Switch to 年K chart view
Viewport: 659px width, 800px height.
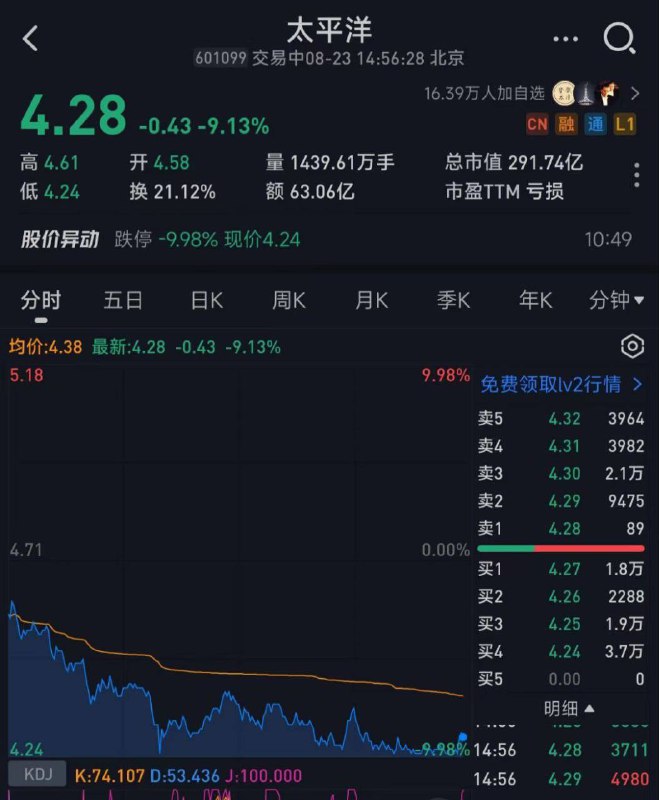(536, 300)
